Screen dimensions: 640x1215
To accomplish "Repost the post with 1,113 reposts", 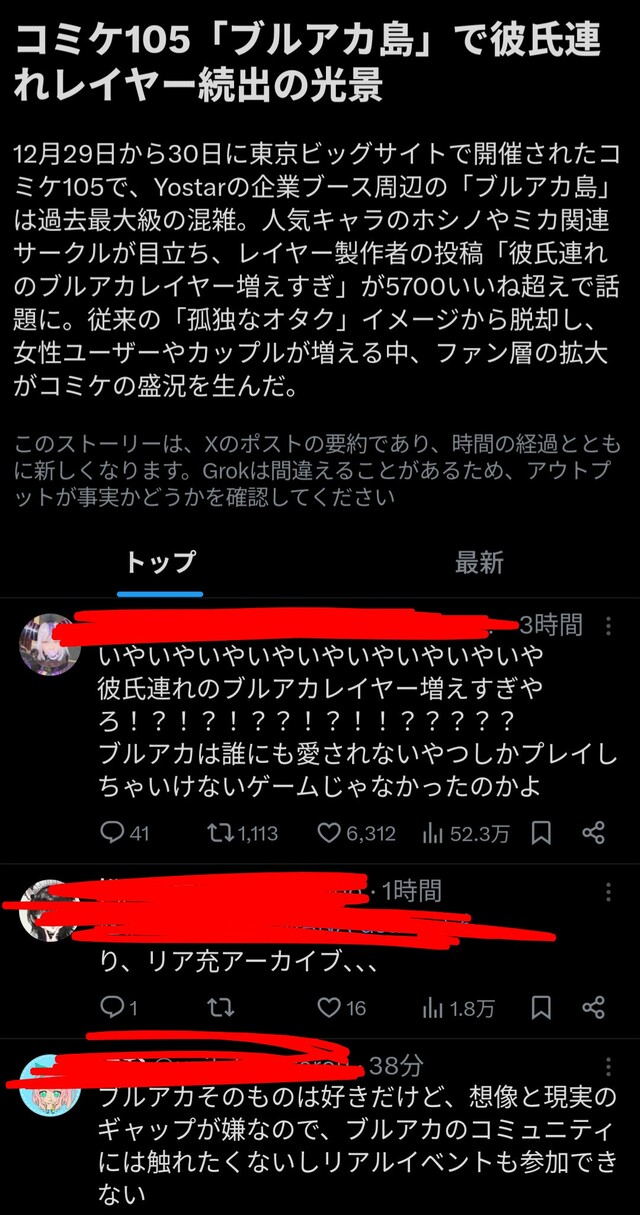I will (242, 833).
